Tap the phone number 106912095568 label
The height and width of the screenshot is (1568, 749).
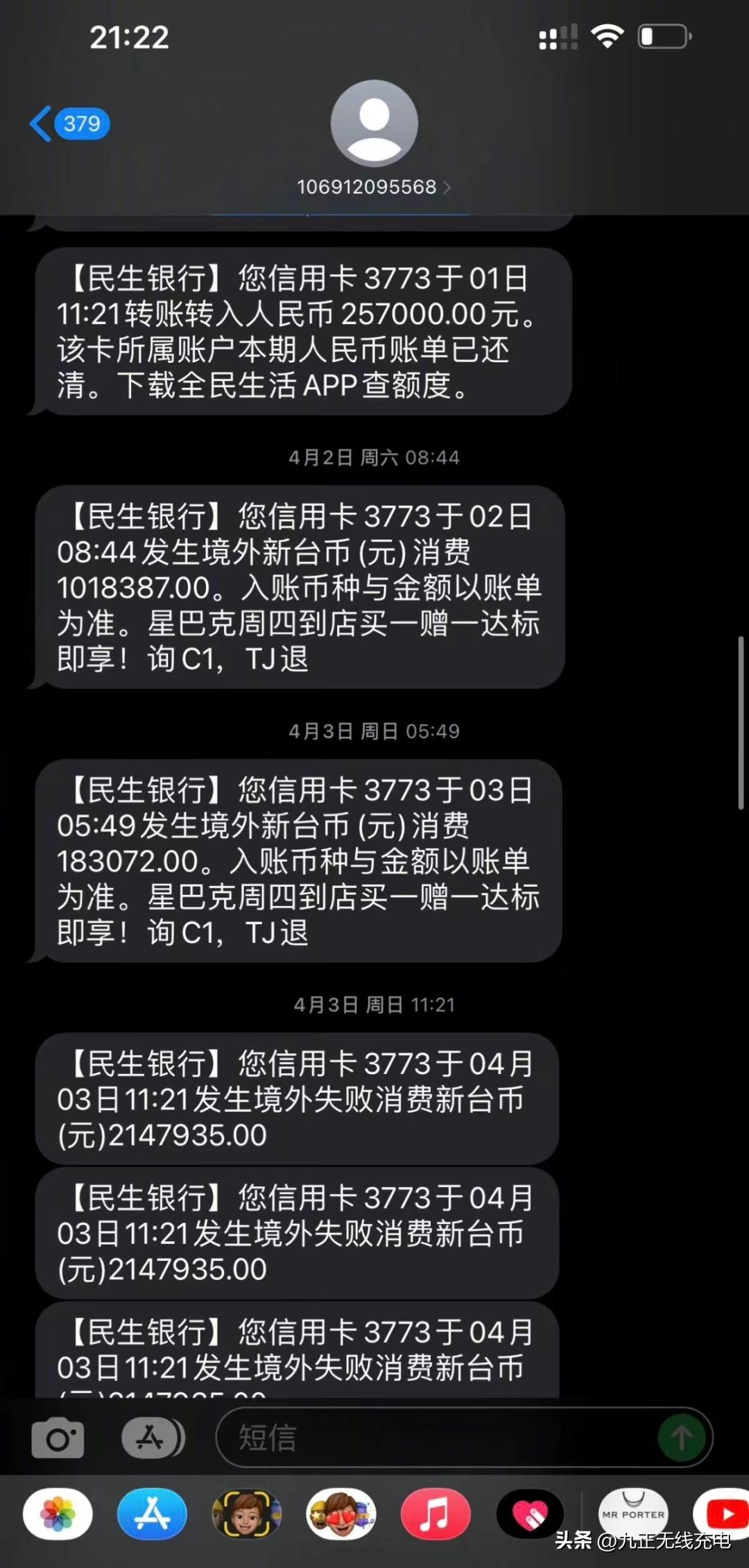366,187
